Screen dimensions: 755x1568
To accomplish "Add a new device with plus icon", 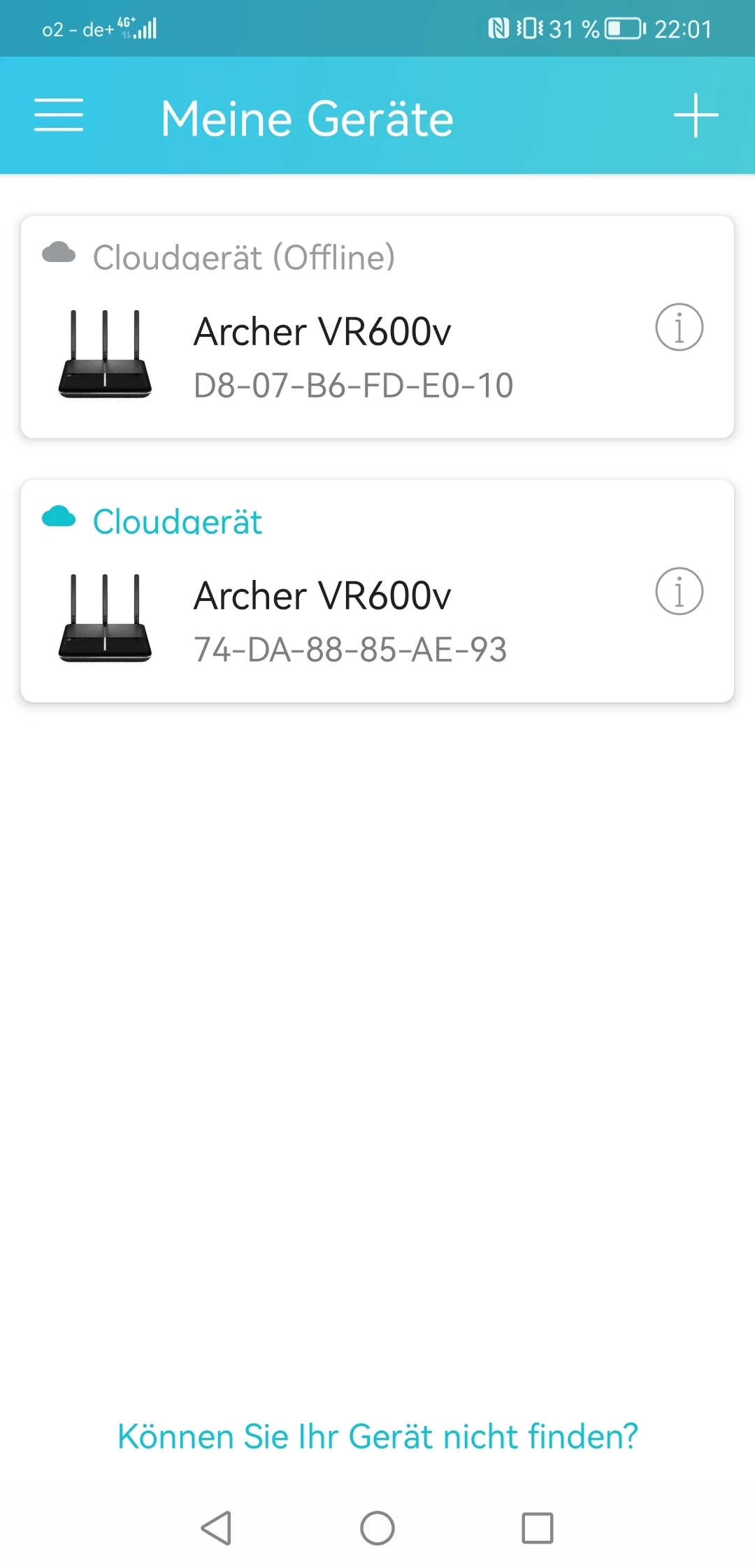I will pyautogui.click(x=696, y=115).
